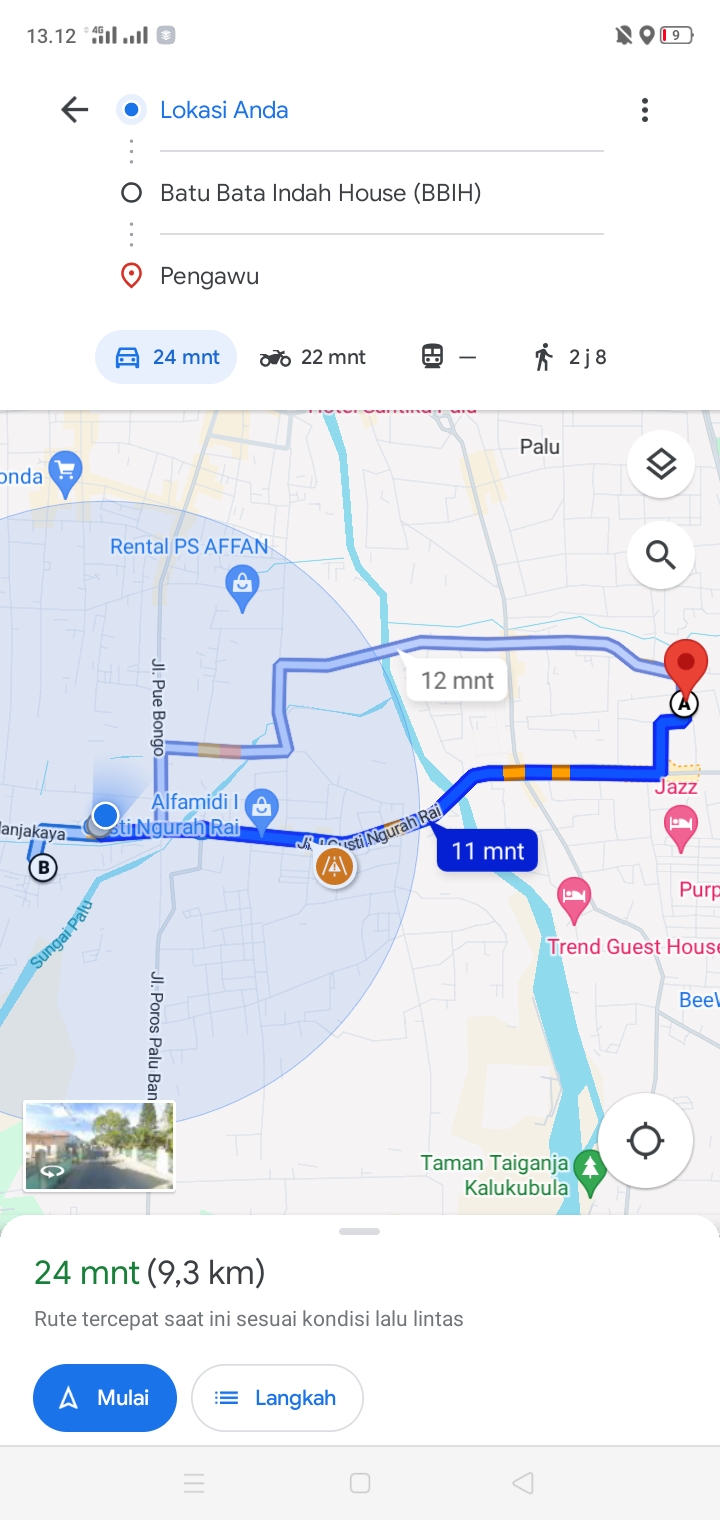Start navigation with Mulai
Screen dimensions: 720x1520
(x=105, y=1398)
